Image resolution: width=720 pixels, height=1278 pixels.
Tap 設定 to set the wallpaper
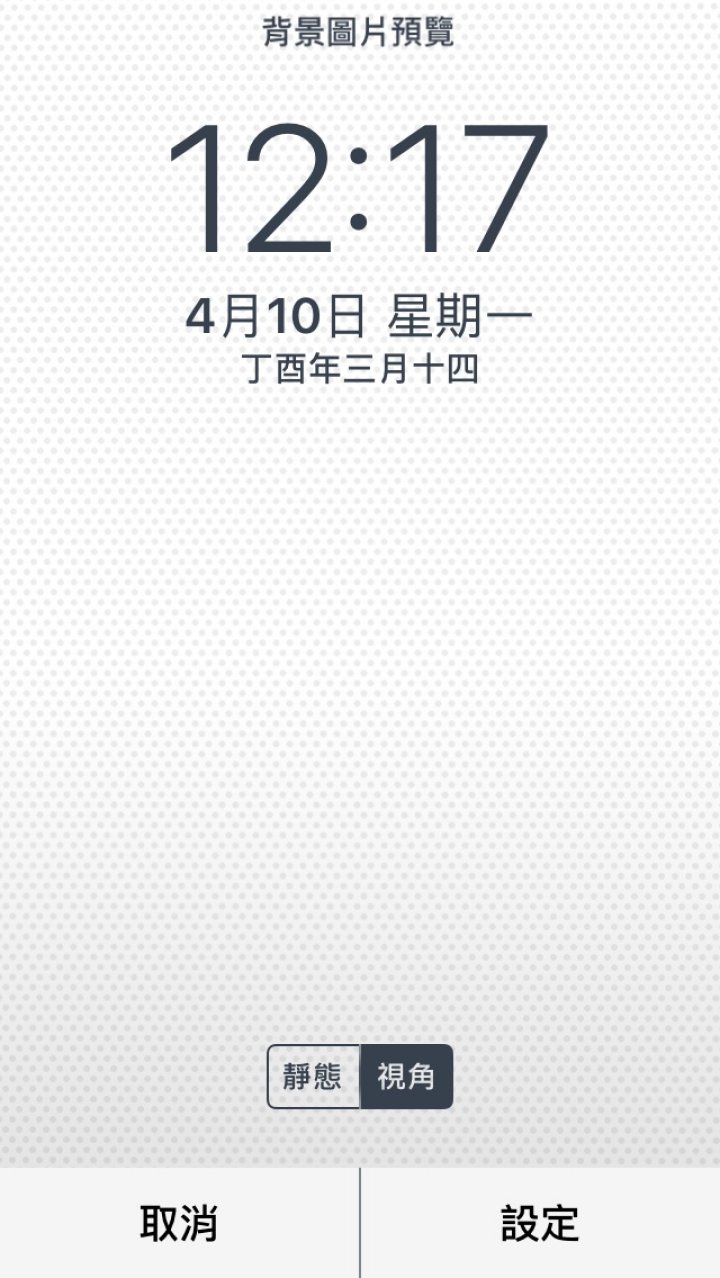pyautogui.click(x=540, y=1223)
